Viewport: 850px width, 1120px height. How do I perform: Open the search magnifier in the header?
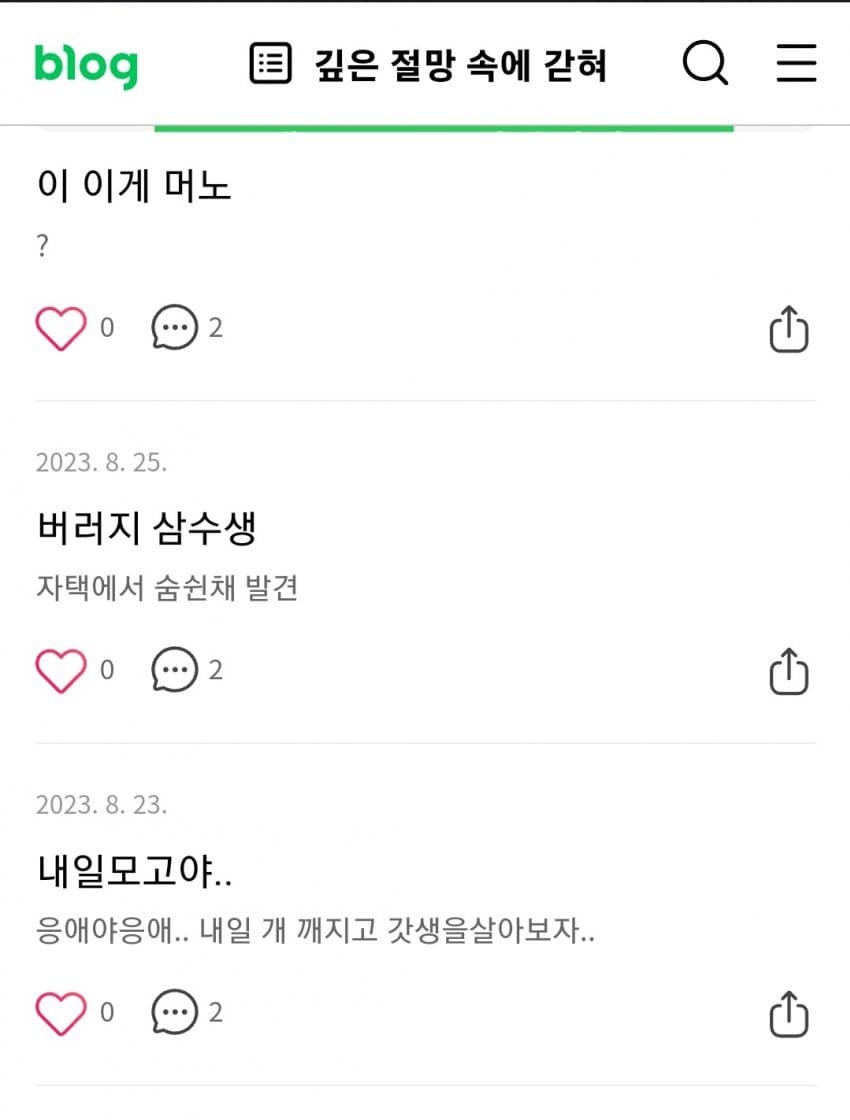click(705, 65)
